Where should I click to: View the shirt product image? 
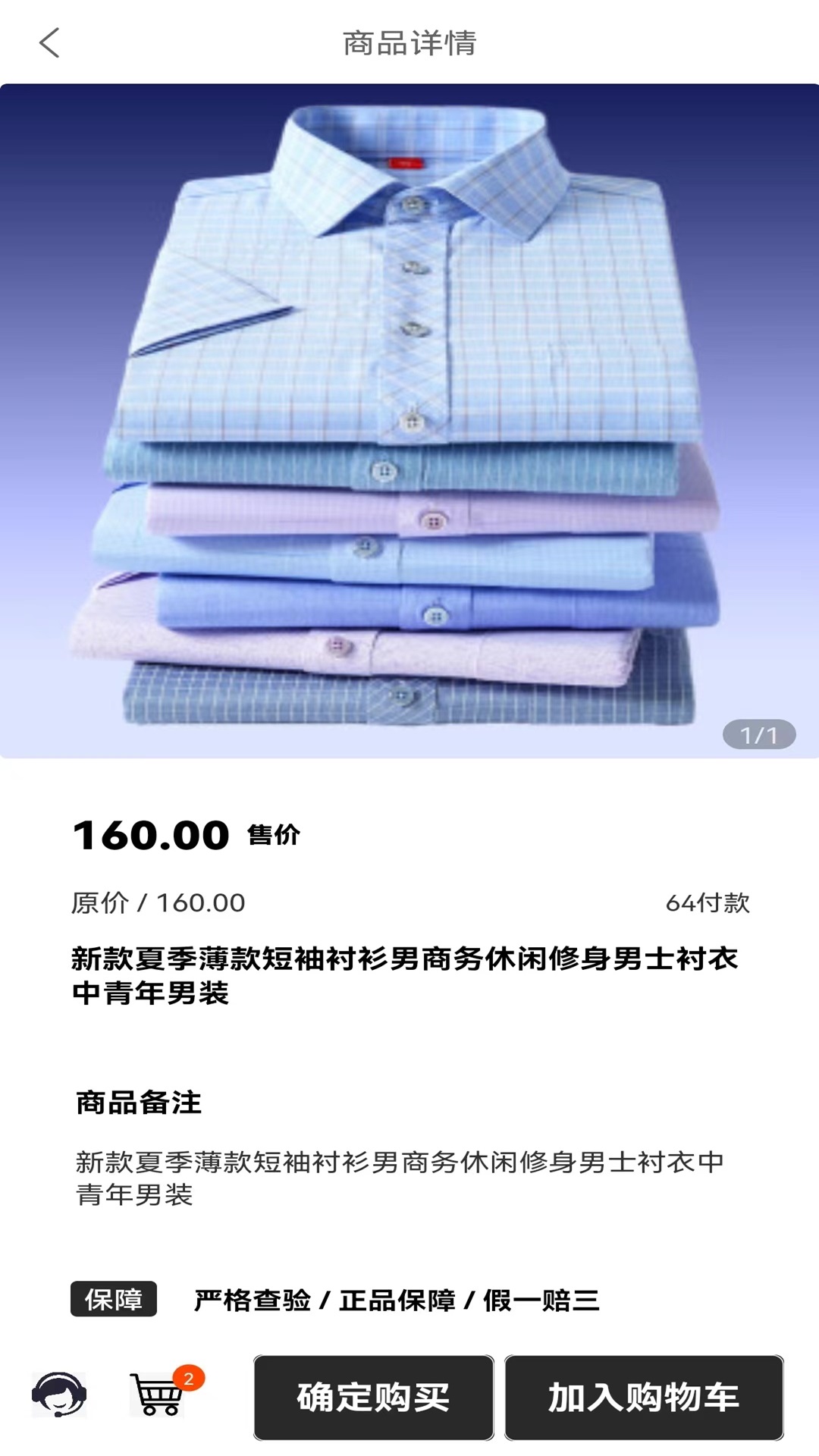coord(409,421)
